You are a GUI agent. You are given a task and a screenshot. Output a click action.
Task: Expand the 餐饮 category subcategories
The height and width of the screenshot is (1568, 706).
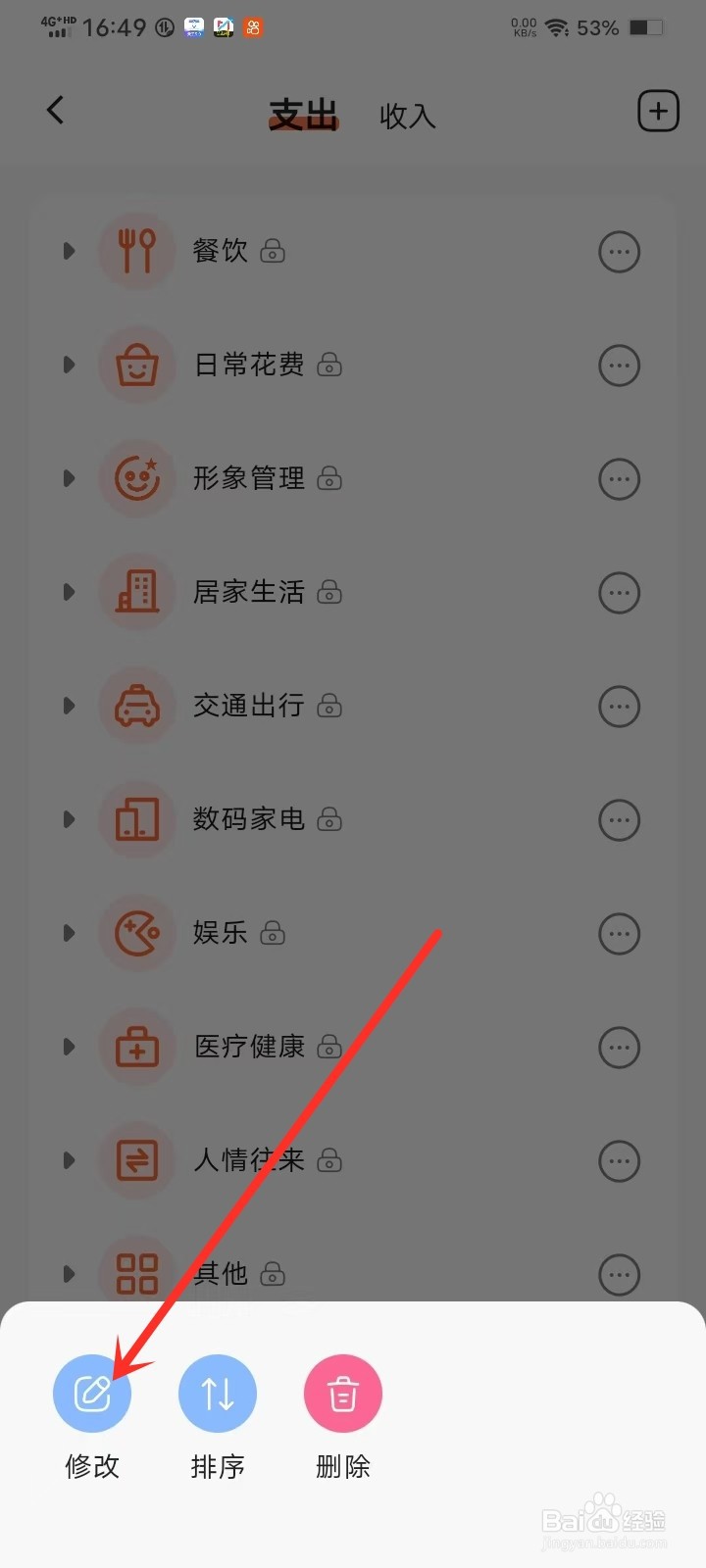(69, 251)
